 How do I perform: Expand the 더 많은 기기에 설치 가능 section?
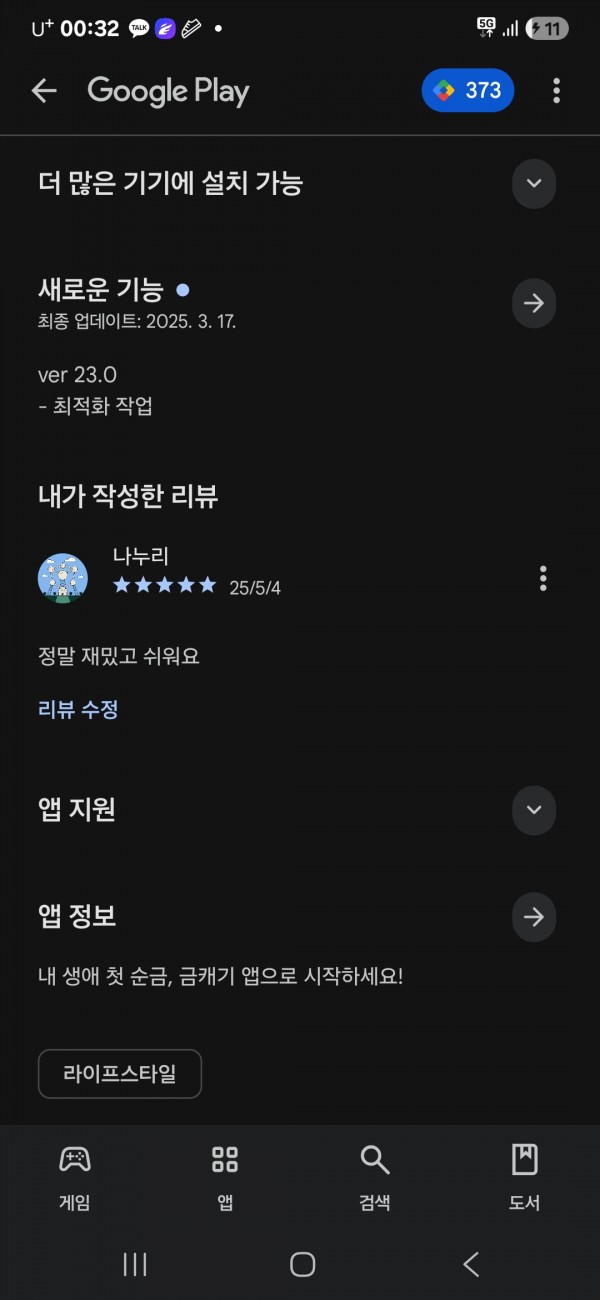coord(534,183)
